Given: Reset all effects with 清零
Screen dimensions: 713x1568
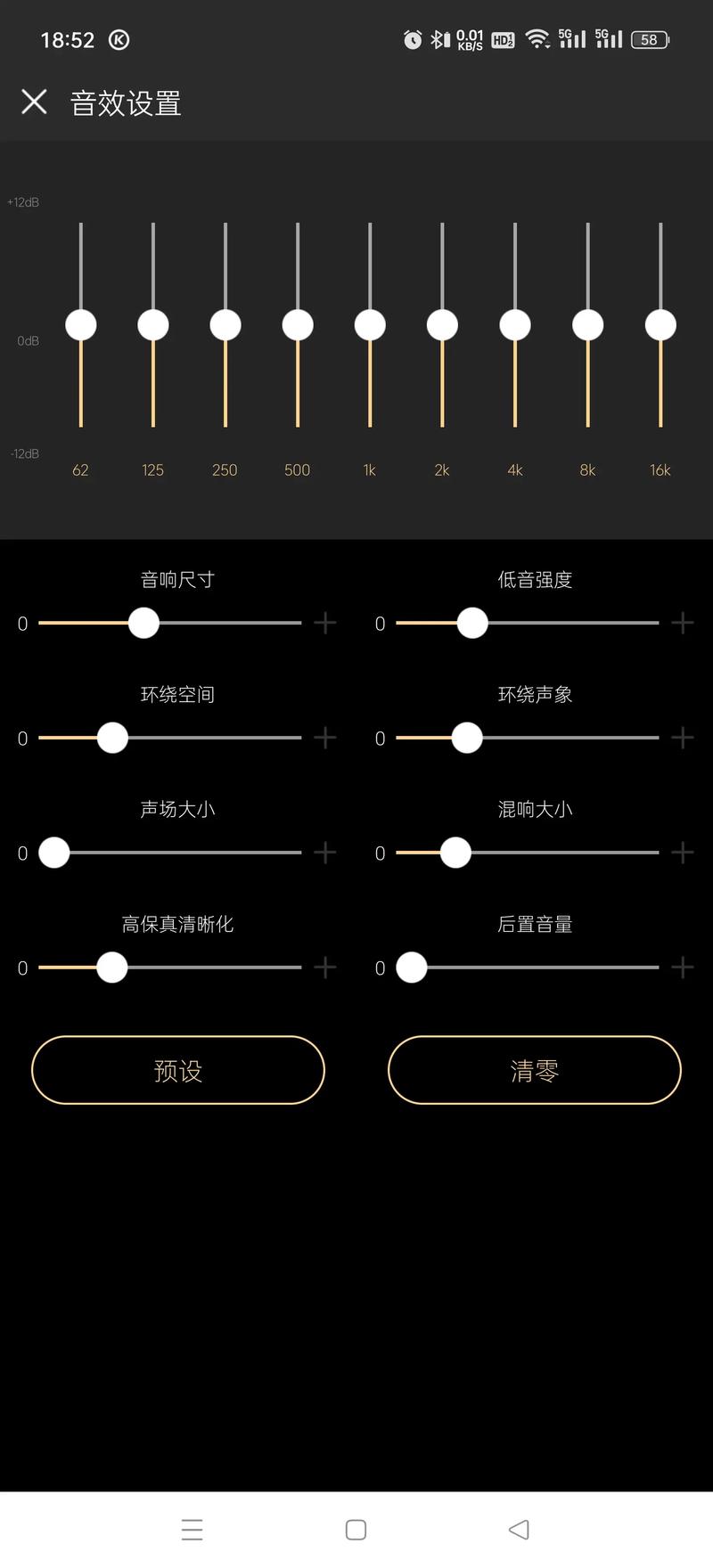Looking at the screenshot, I should (535, 1070).
